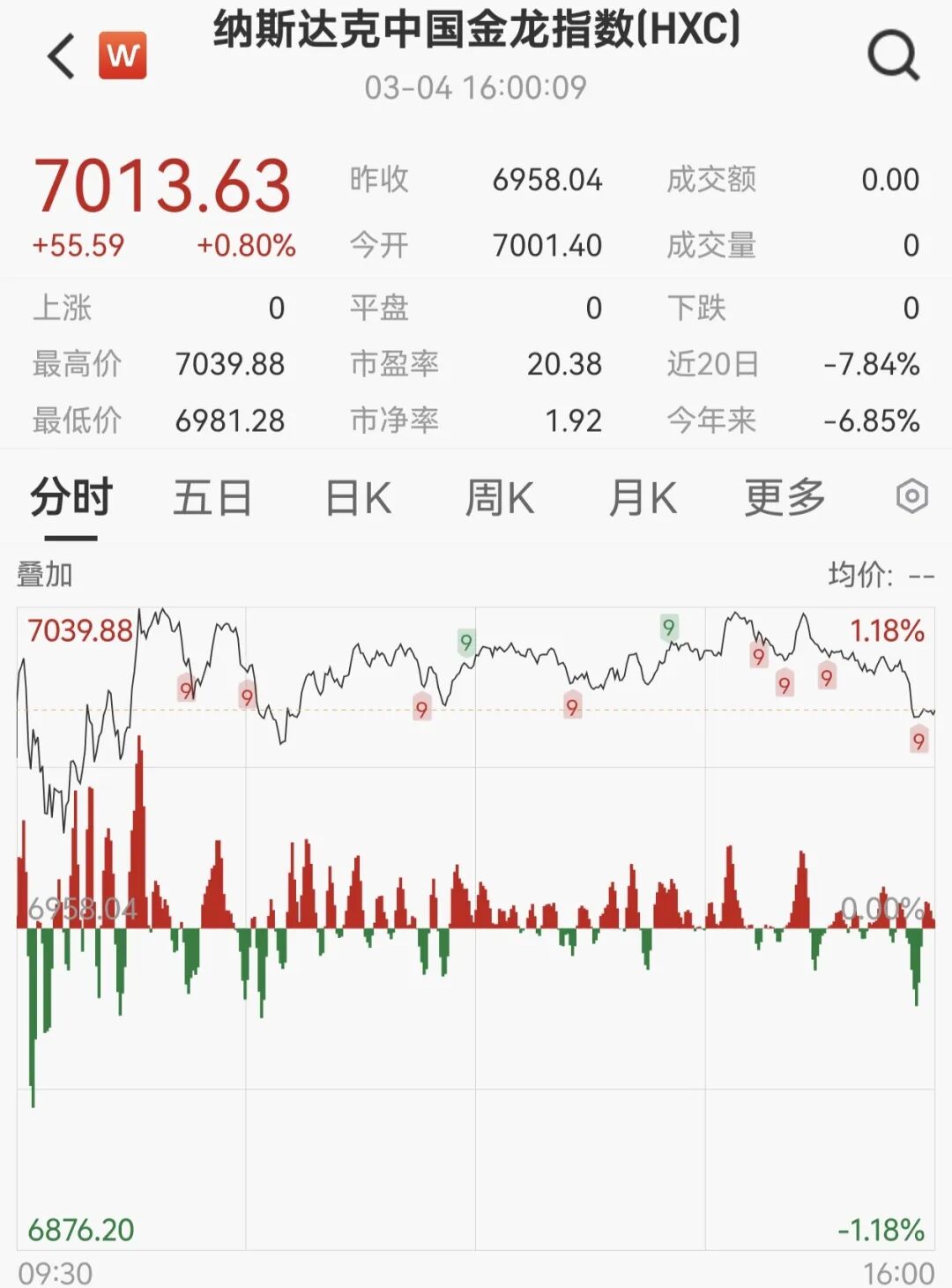Tap 均价 to show average price
The image size is (952, 1288).
pos(868,573)
